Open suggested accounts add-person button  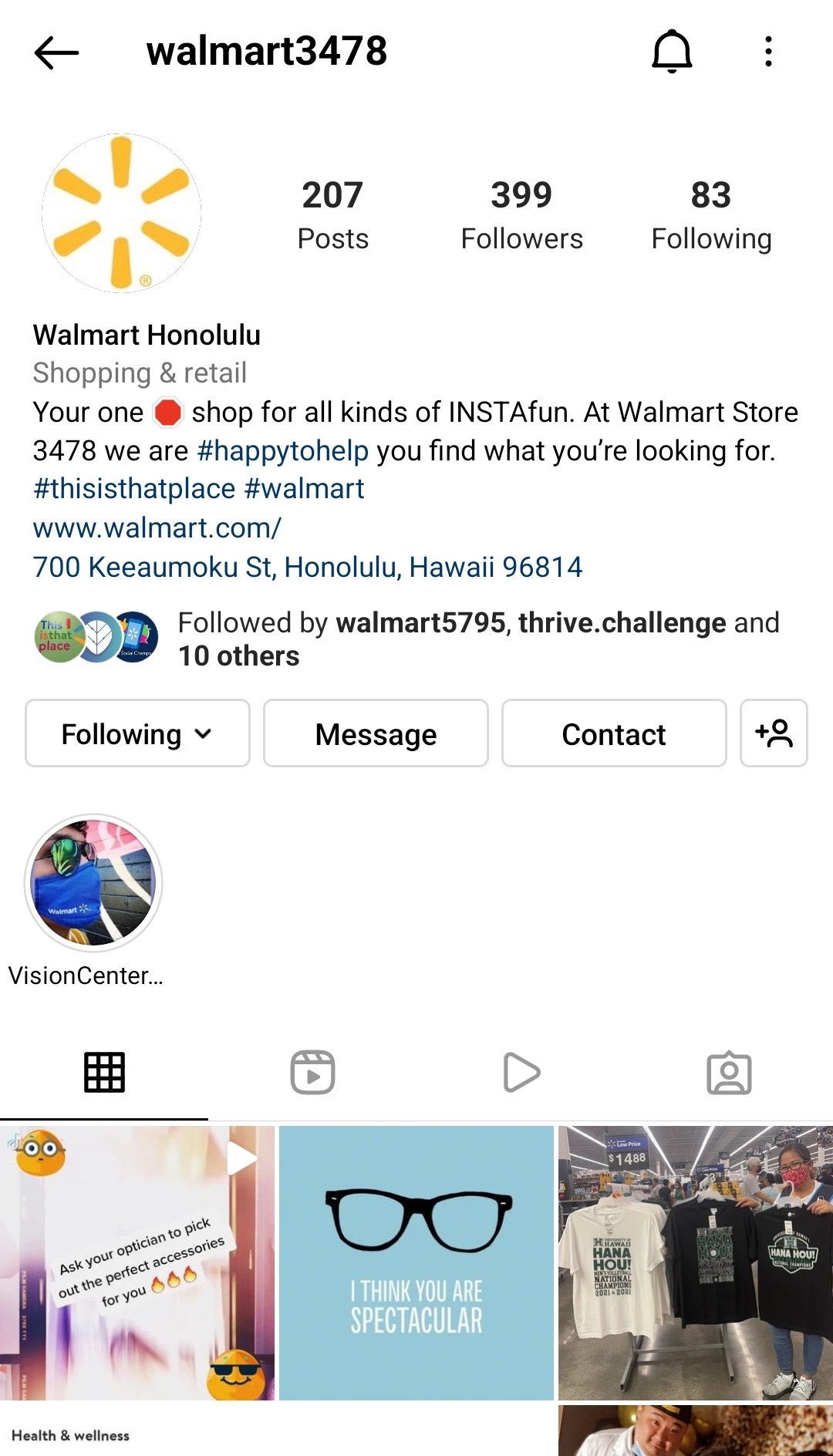(x=774, y=733)
